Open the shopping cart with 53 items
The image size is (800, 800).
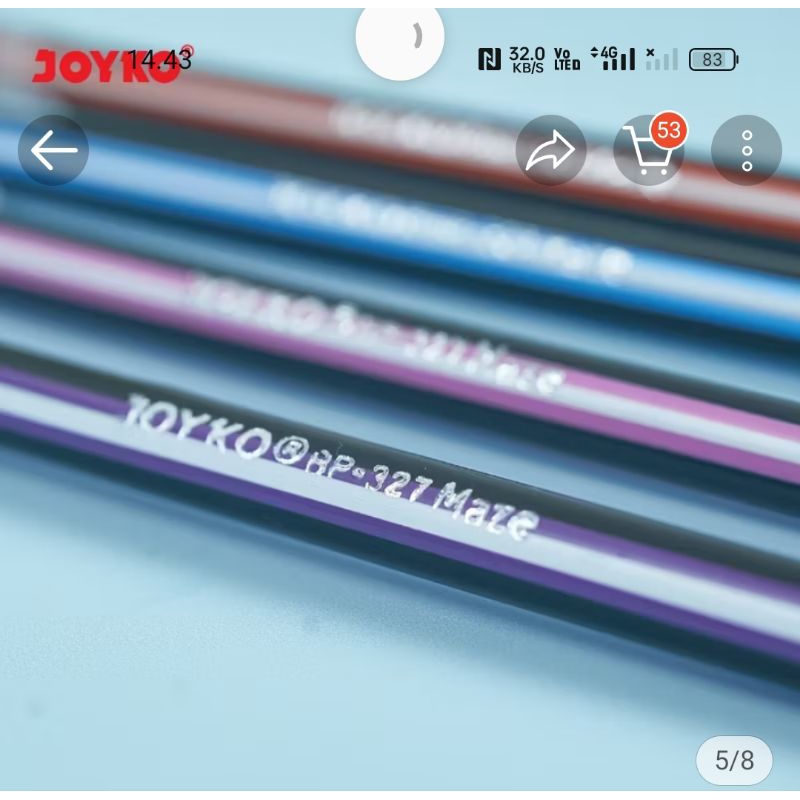(x=648, y=152)
